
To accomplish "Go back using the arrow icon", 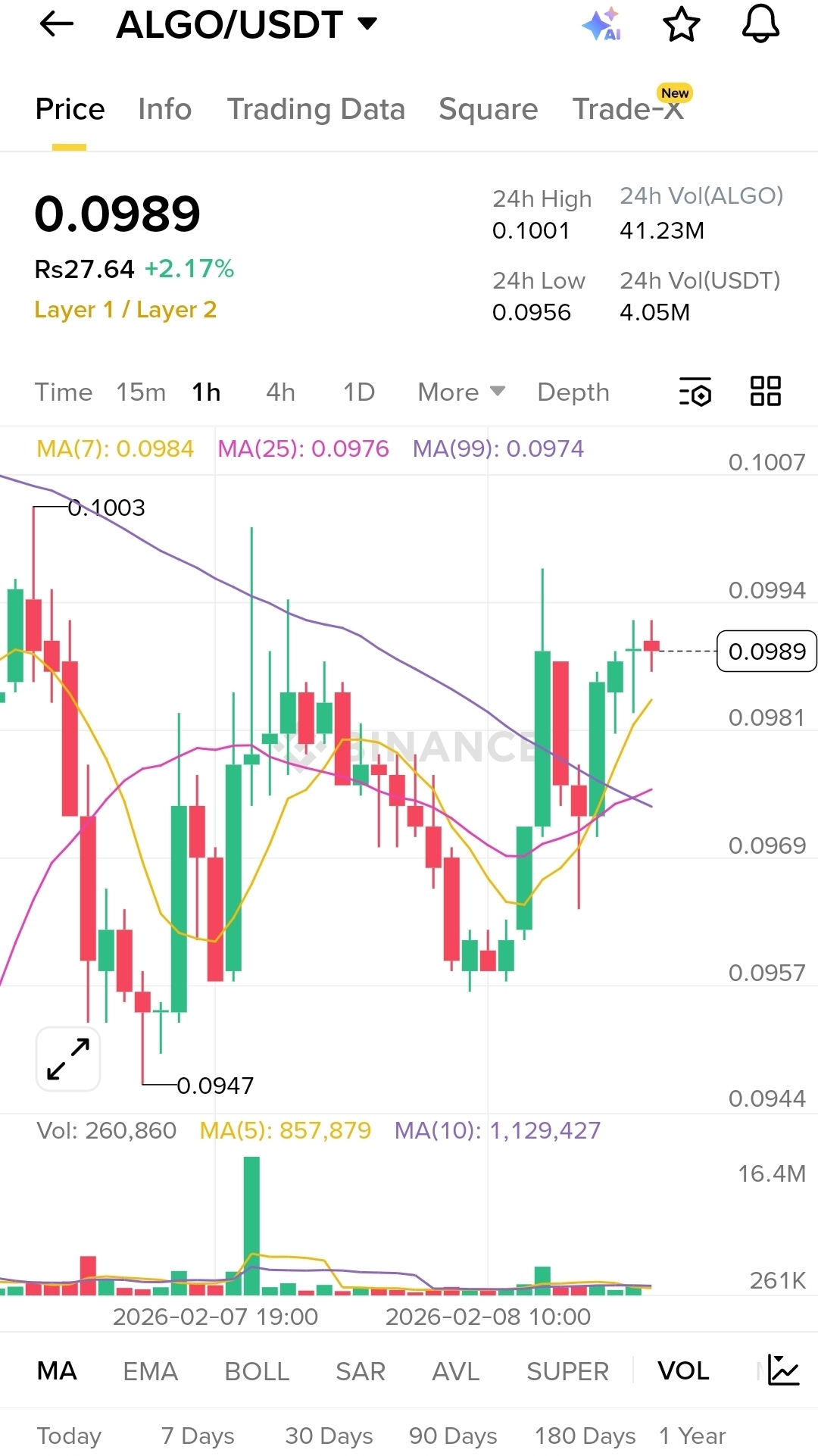I will [x=57, y=25].
